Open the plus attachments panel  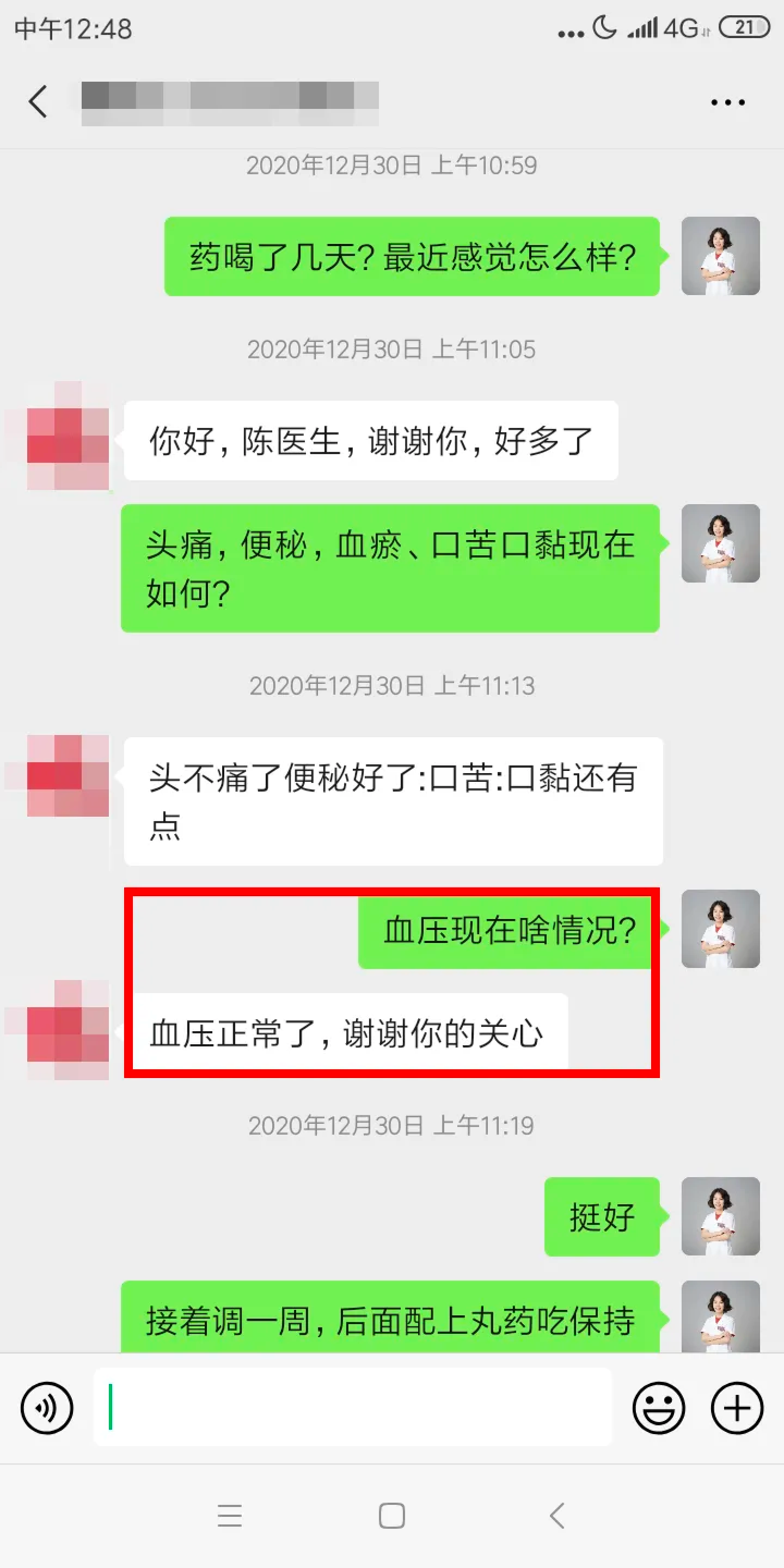point(737,1408)
